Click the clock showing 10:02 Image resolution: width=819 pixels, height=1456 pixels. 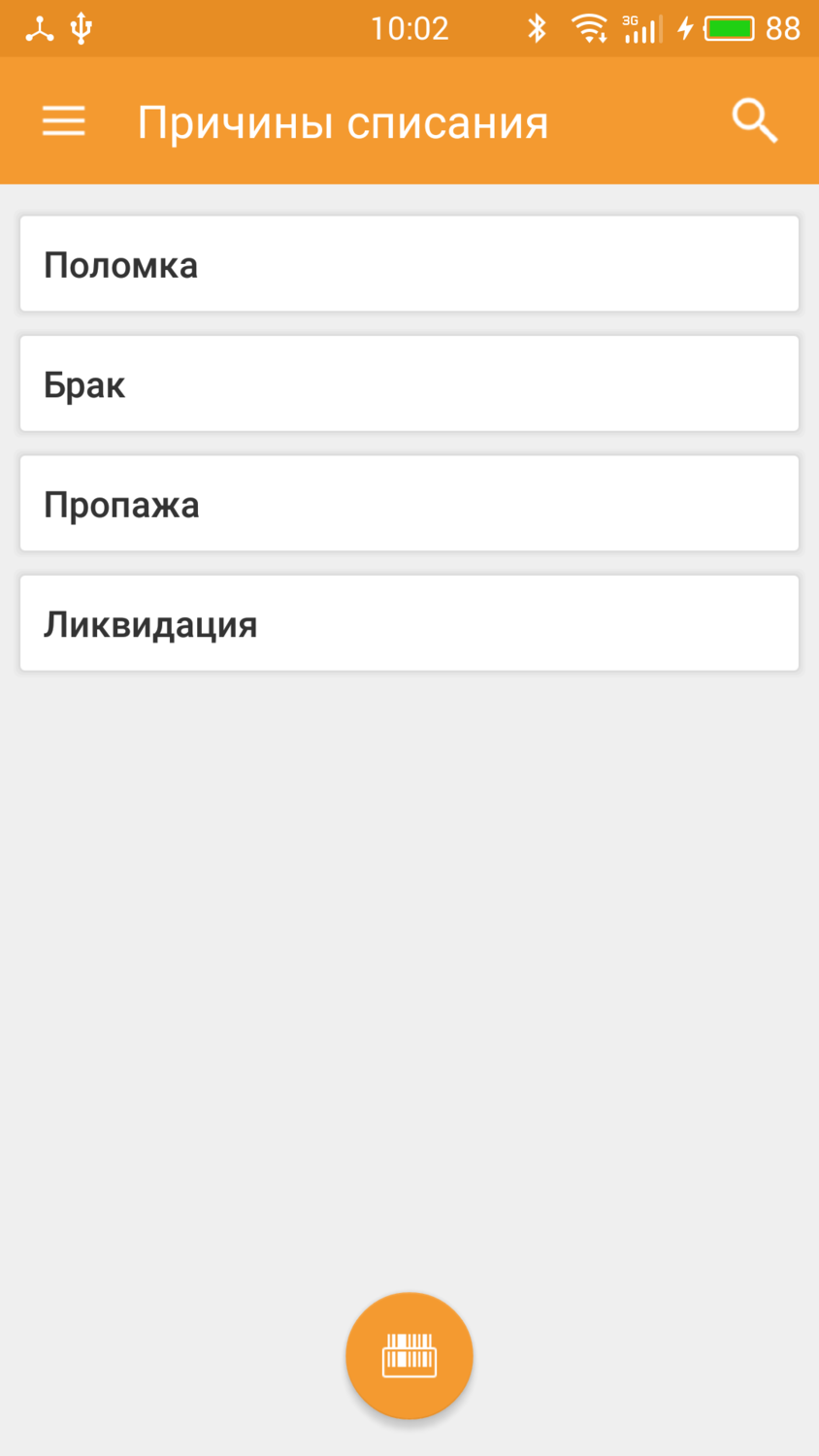[x=411, y=27]
